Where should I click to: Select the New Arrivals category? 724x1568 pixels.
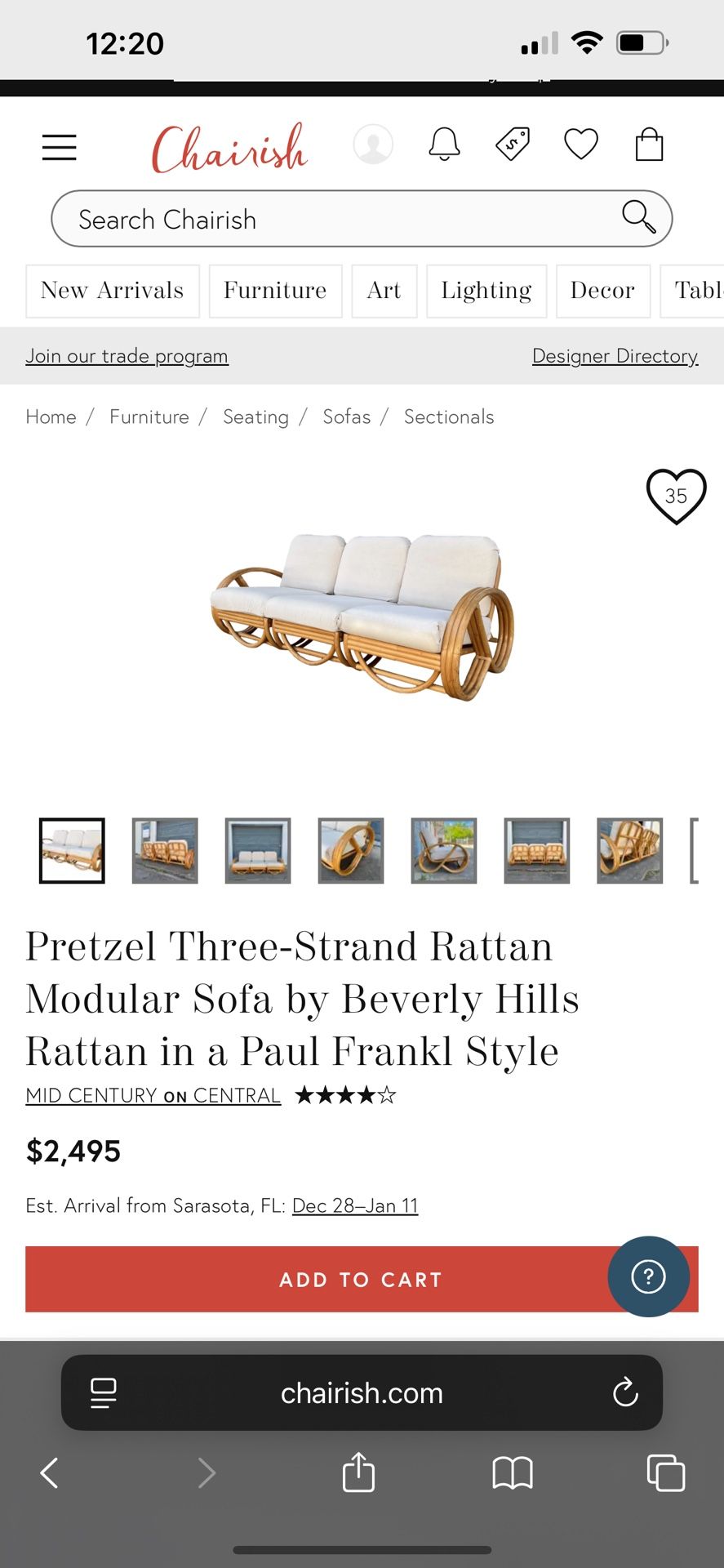click(113, 291)
